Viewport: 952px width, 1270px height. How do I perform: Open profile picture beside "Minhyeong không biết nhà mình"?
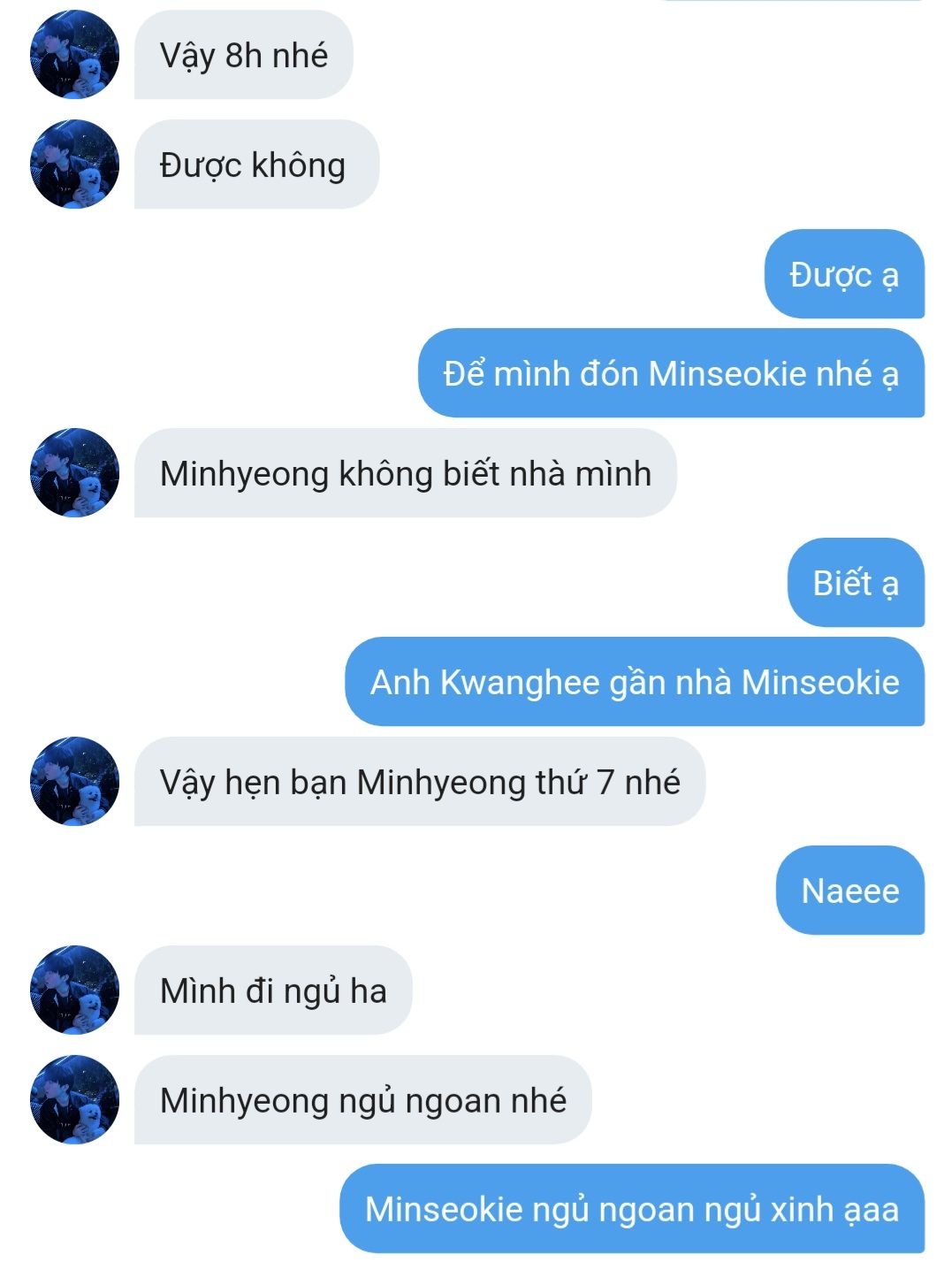coord(74,473)
